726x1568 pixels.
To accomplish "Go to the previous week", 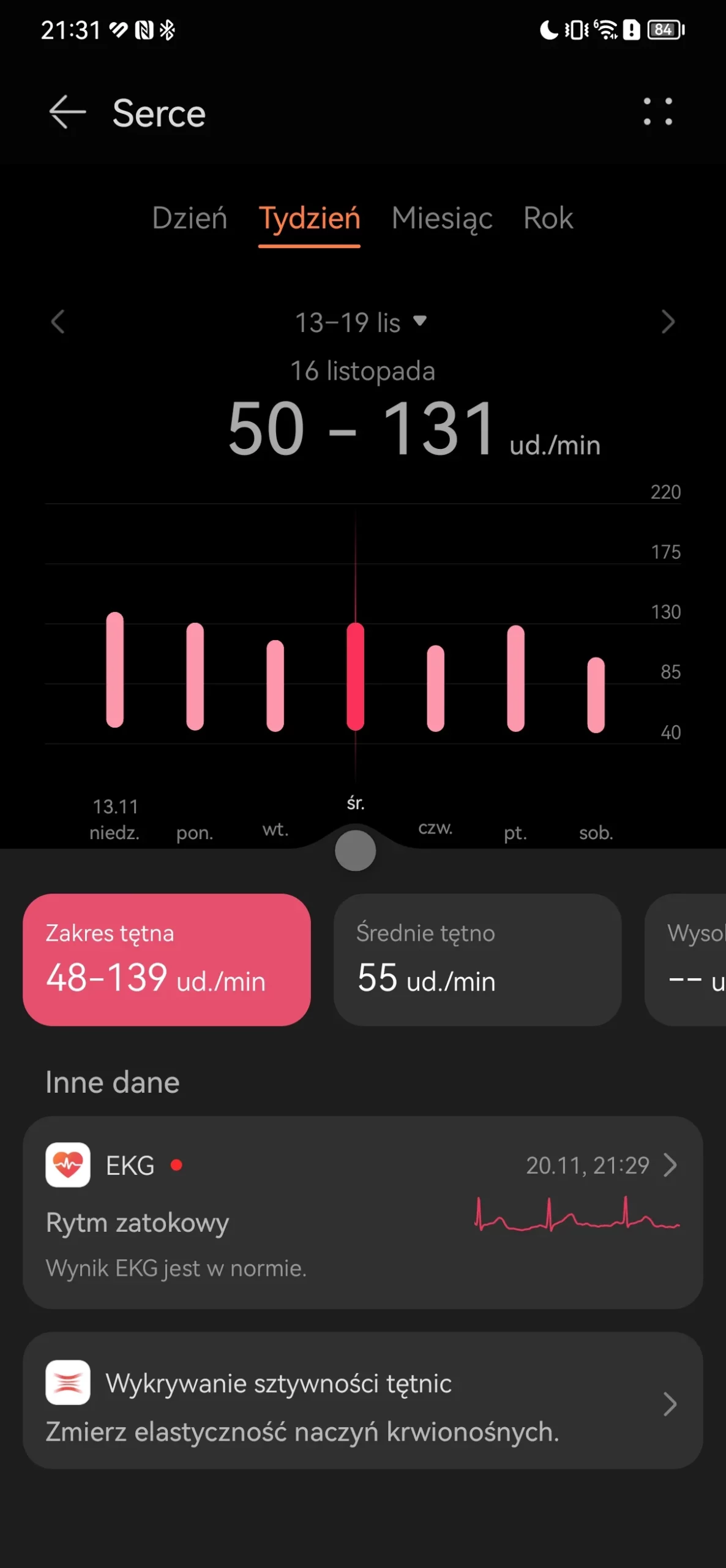I will coord(58,322).
